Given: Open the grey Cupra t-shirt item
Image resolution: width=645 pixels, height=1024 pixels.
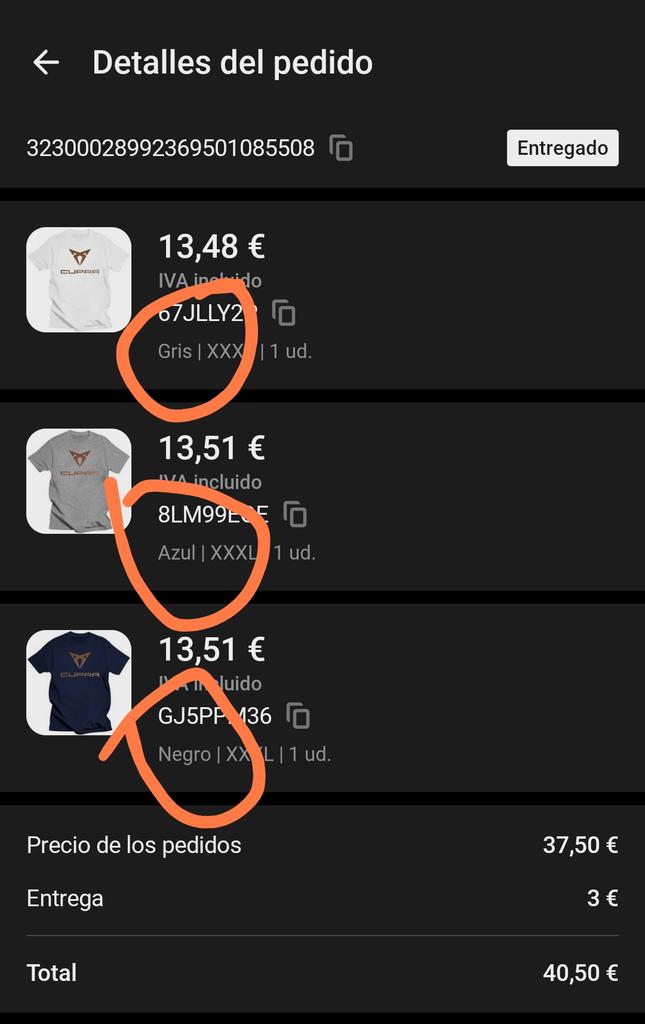Looking at the screenshot, I should (x=79, y=481).
